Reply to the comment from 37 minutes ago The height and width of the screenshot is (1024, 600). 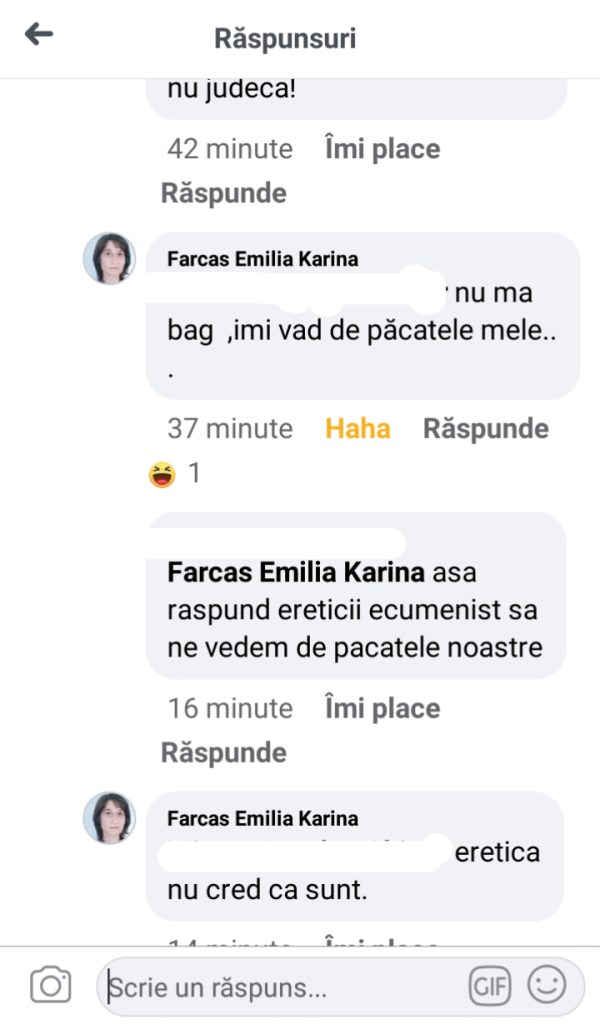pos(485,429)
